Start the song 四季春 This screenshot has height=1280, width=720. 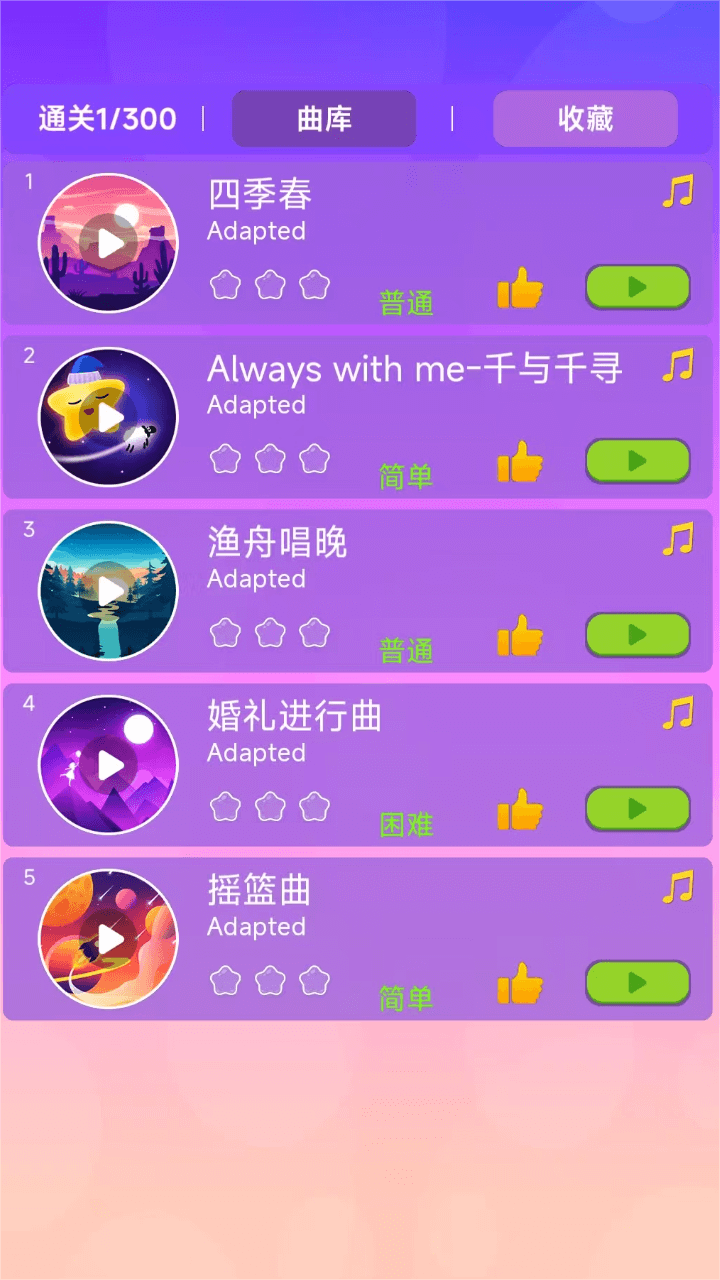tap(637, 287)
